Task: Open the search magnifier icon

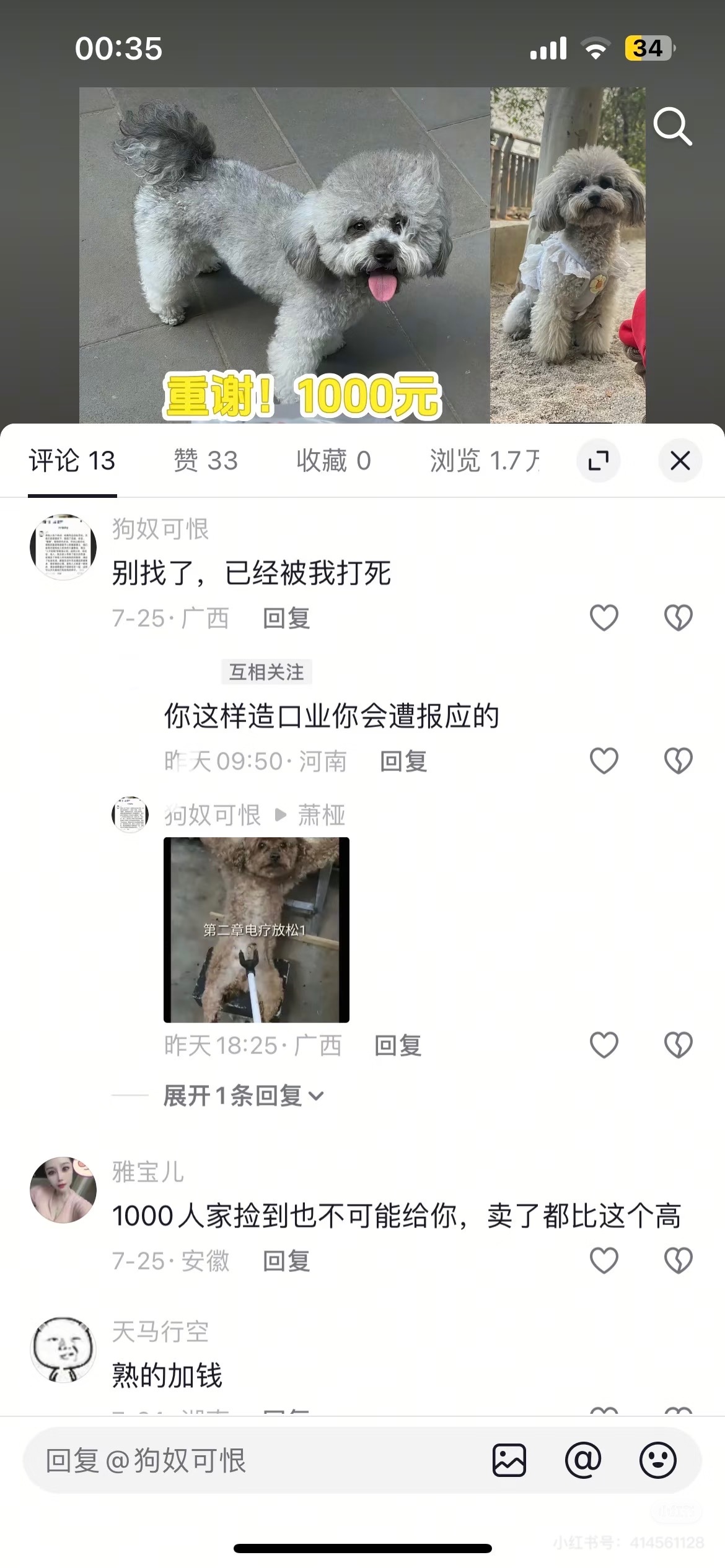Action: tap(672, 126)
